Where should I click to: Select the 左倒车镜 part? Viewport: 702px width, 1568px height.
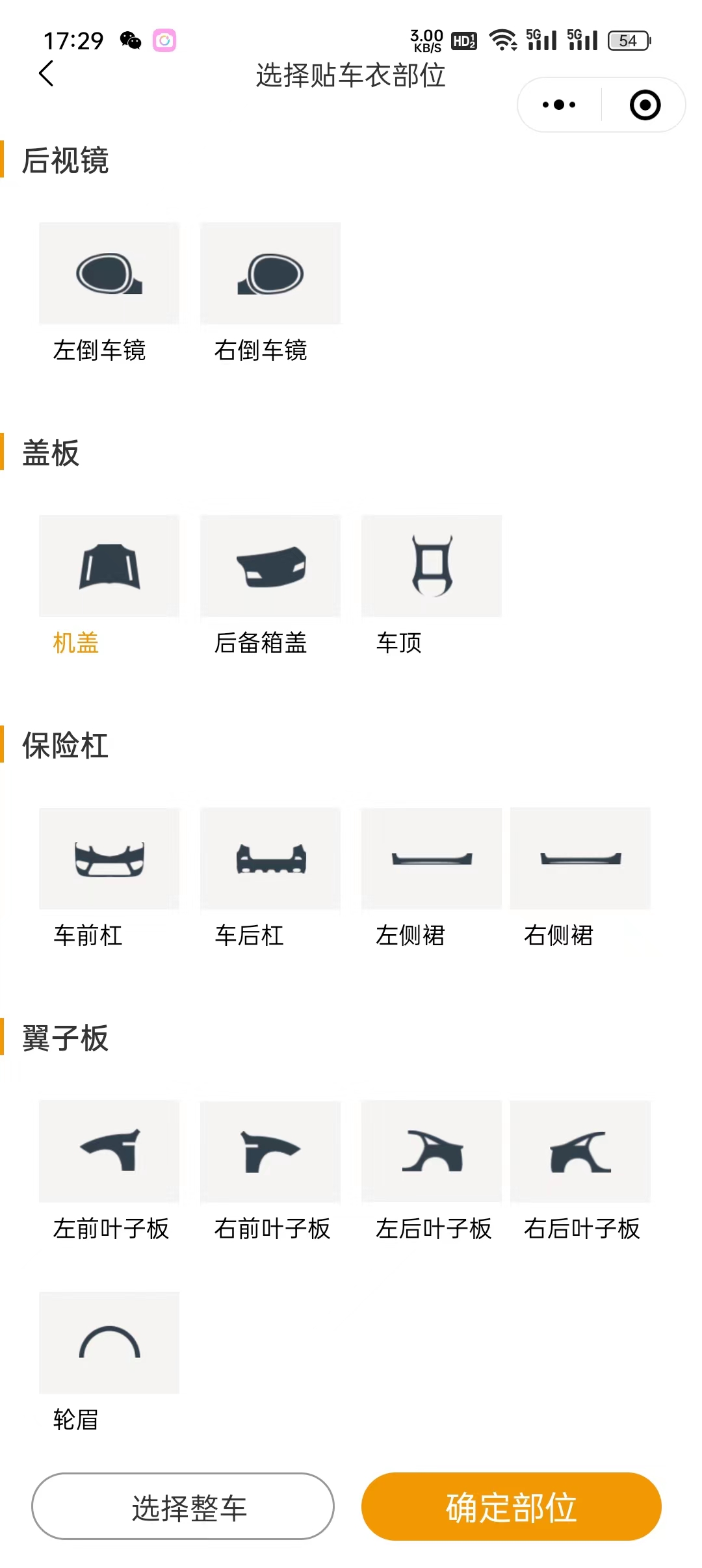click(109, 274)
